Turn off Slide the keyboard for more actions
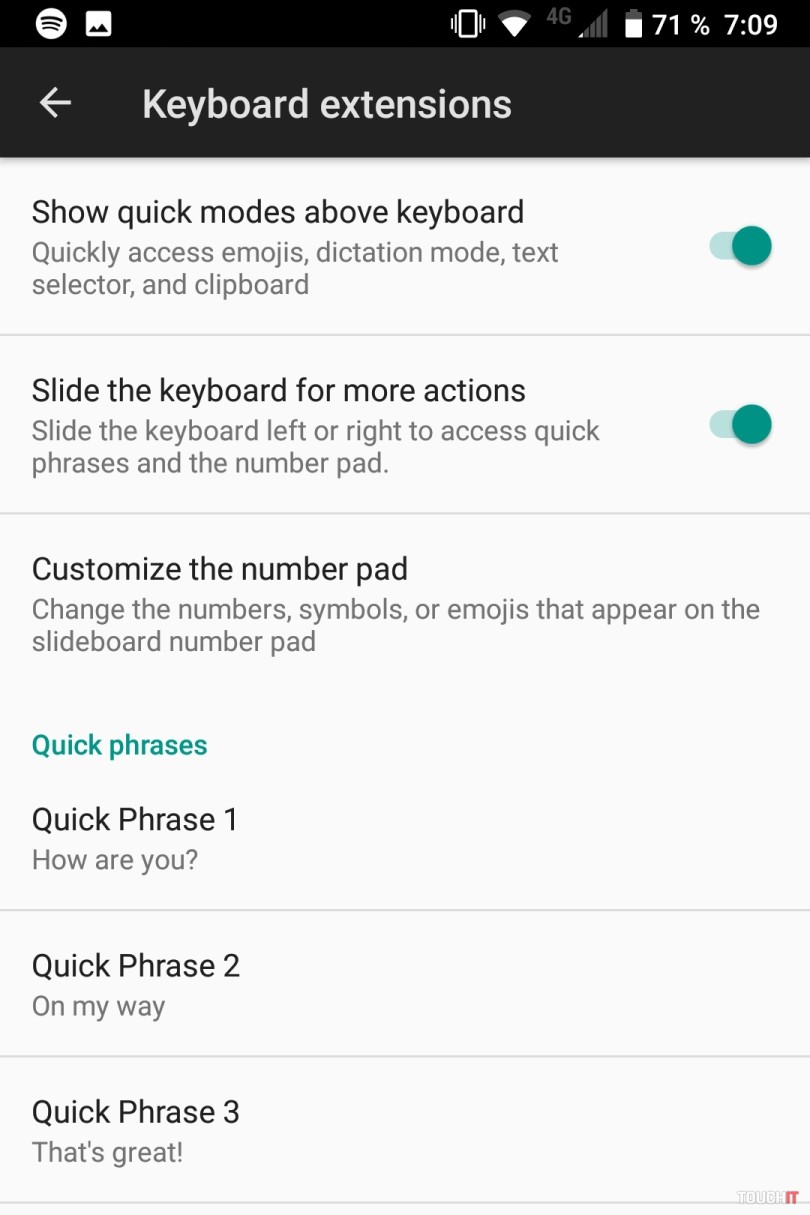This screenshot has width=810, height=1215. point(741,425)
